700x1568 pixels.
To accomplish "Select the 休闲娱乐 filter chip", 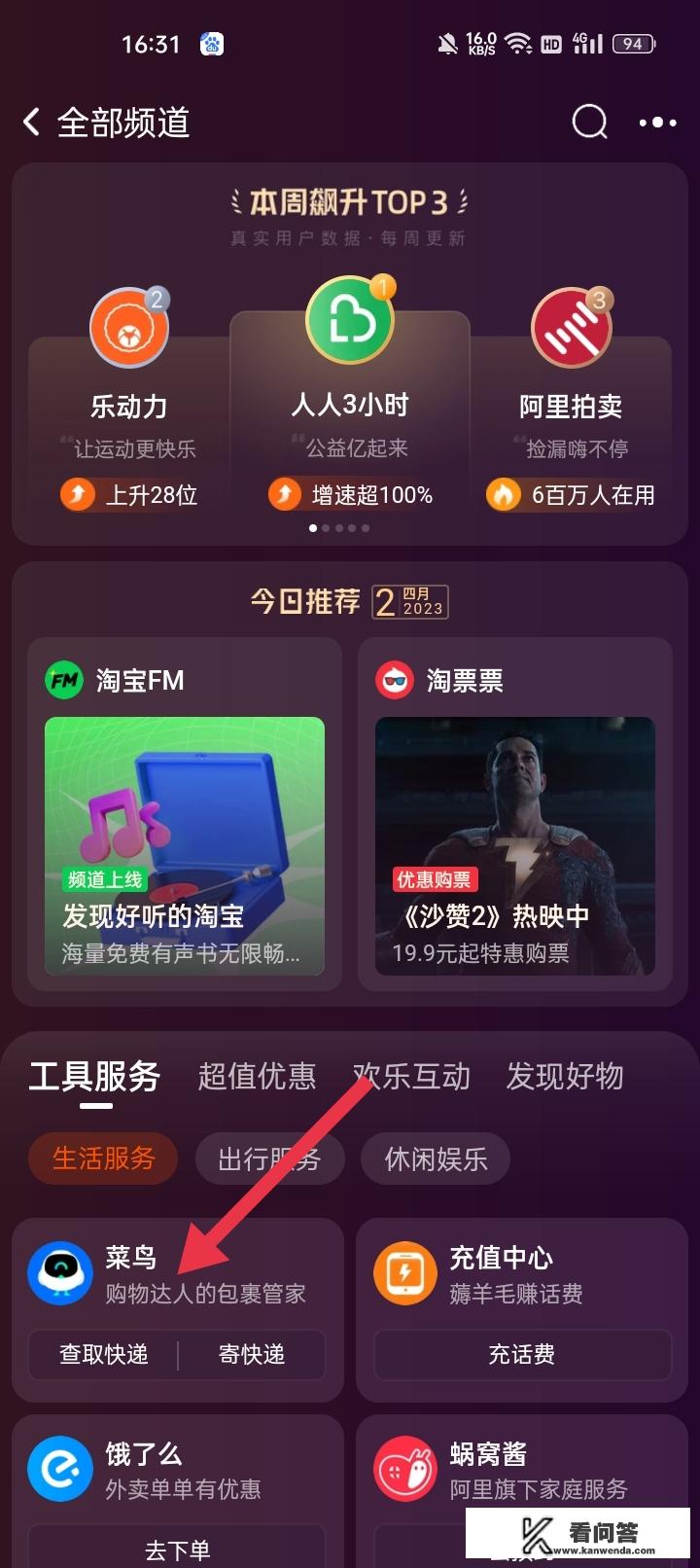I will click(x=435, y=1158).
